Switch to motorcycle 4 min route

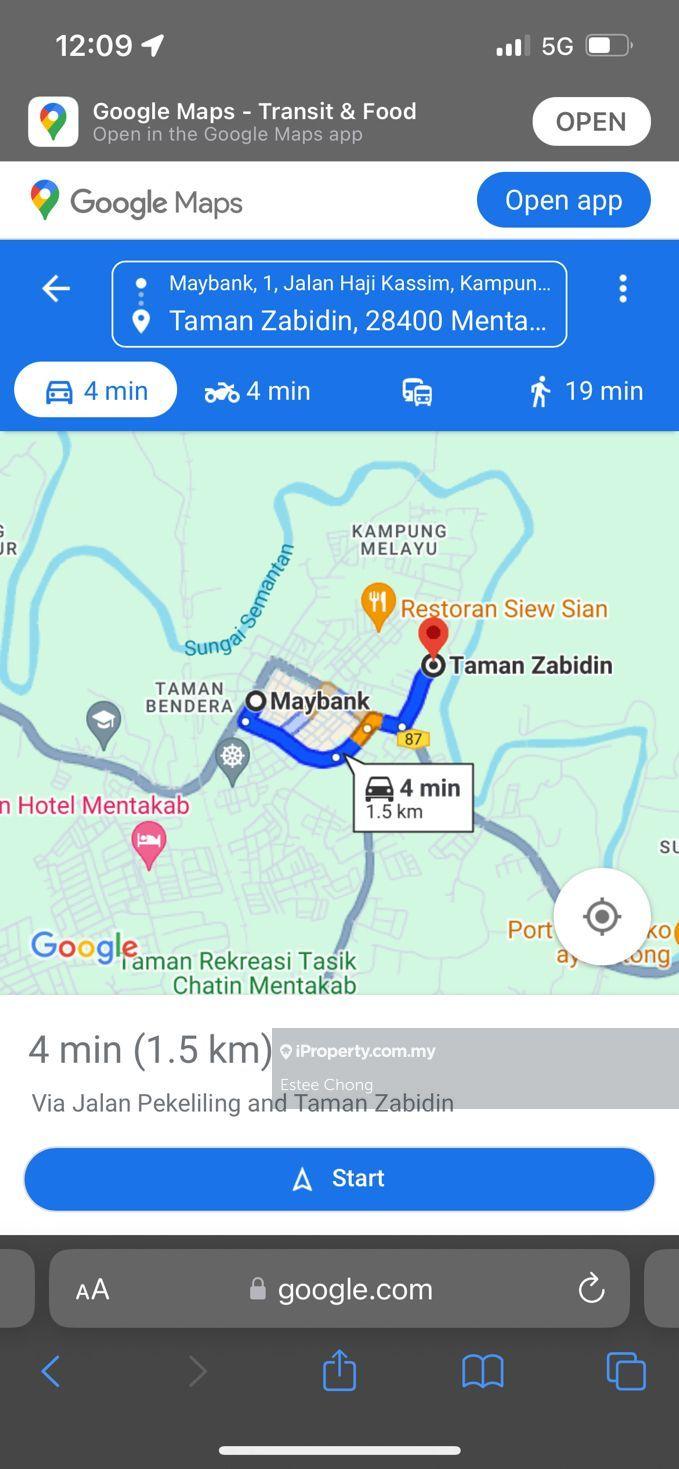point(258,391)
